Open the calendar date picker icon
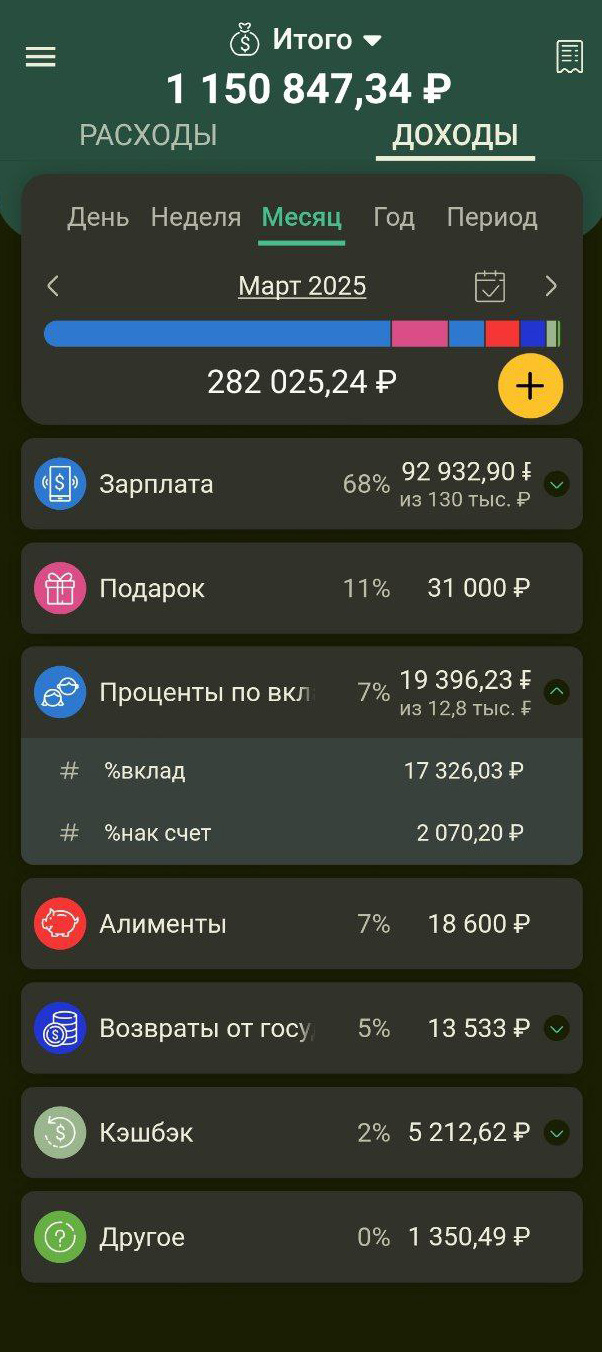602x1352 pixels. 490,286
